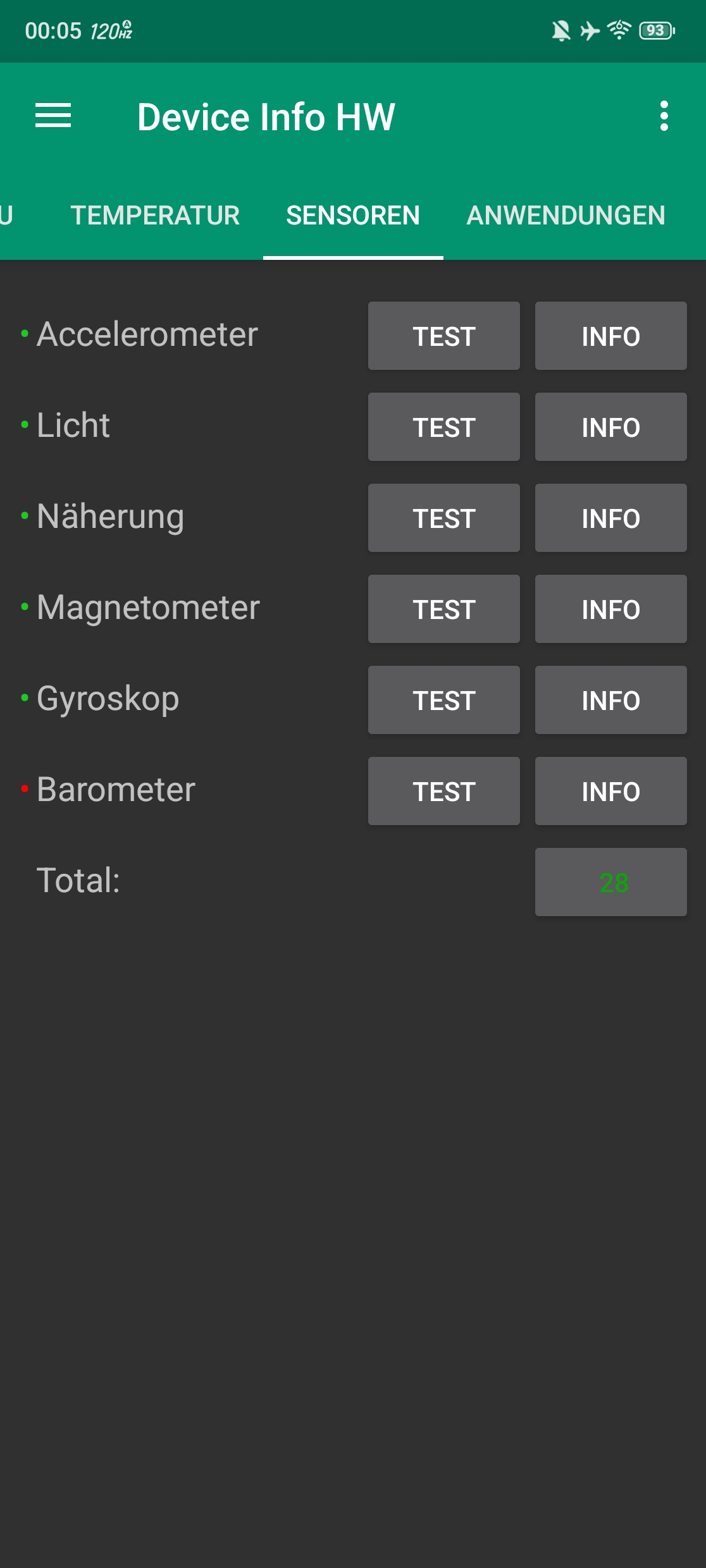
Task: Start the Licht sensor TEST
Action: tap(444, 427)
